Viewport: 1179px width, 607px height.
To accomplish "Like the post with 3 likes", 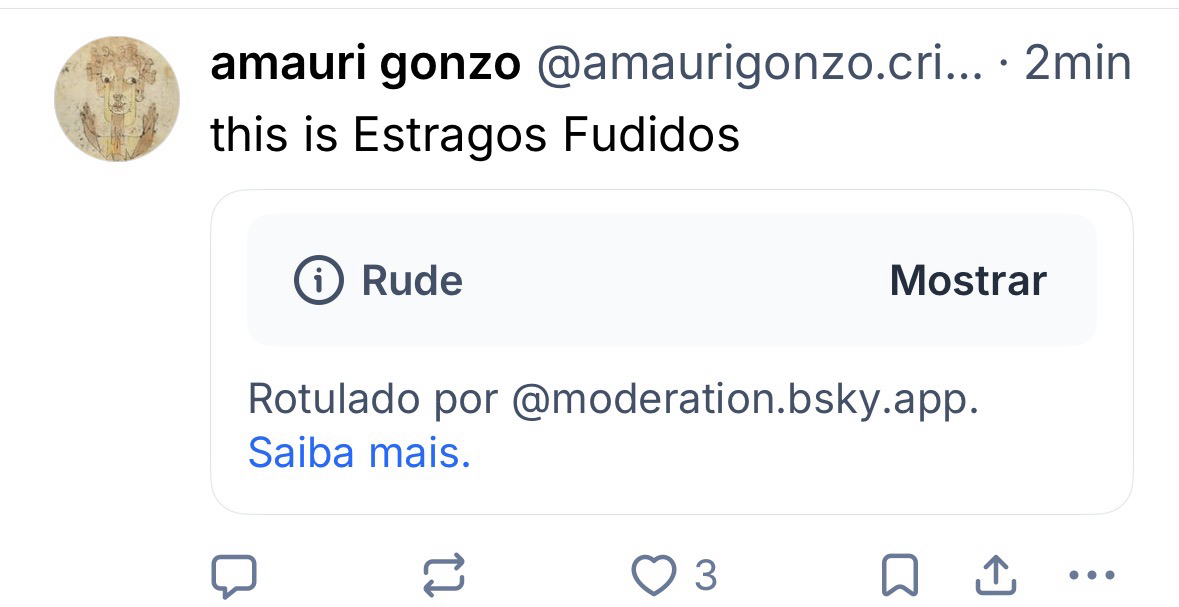I will [655, 575].
